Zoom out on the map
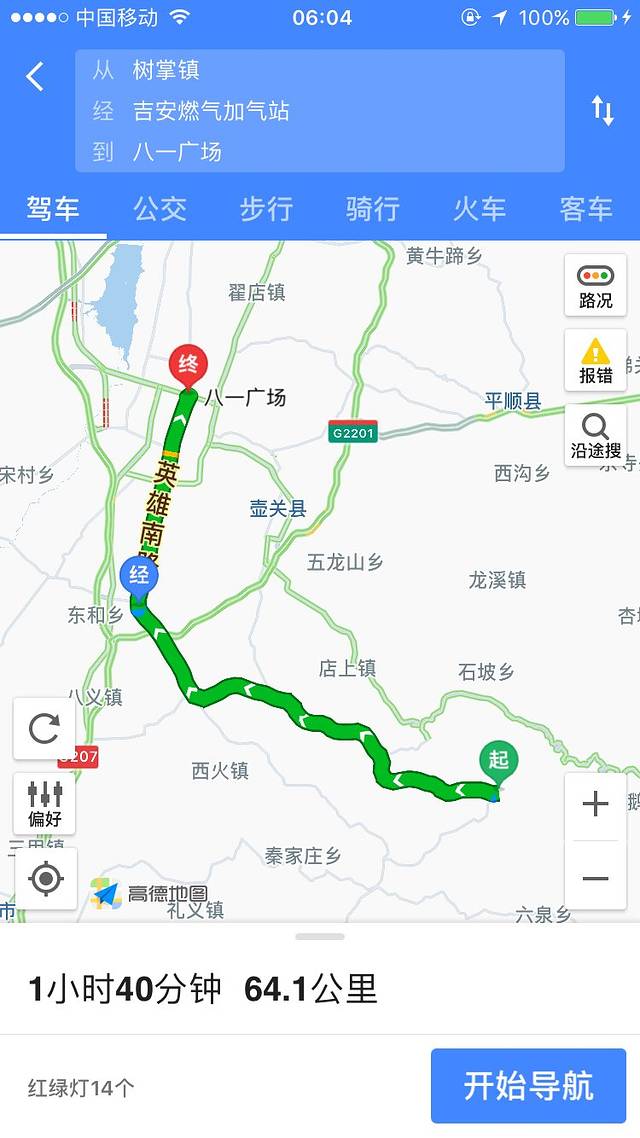The height and width of the screenshot is (1138, 640). pyautogui.click(x=595, y=878)
